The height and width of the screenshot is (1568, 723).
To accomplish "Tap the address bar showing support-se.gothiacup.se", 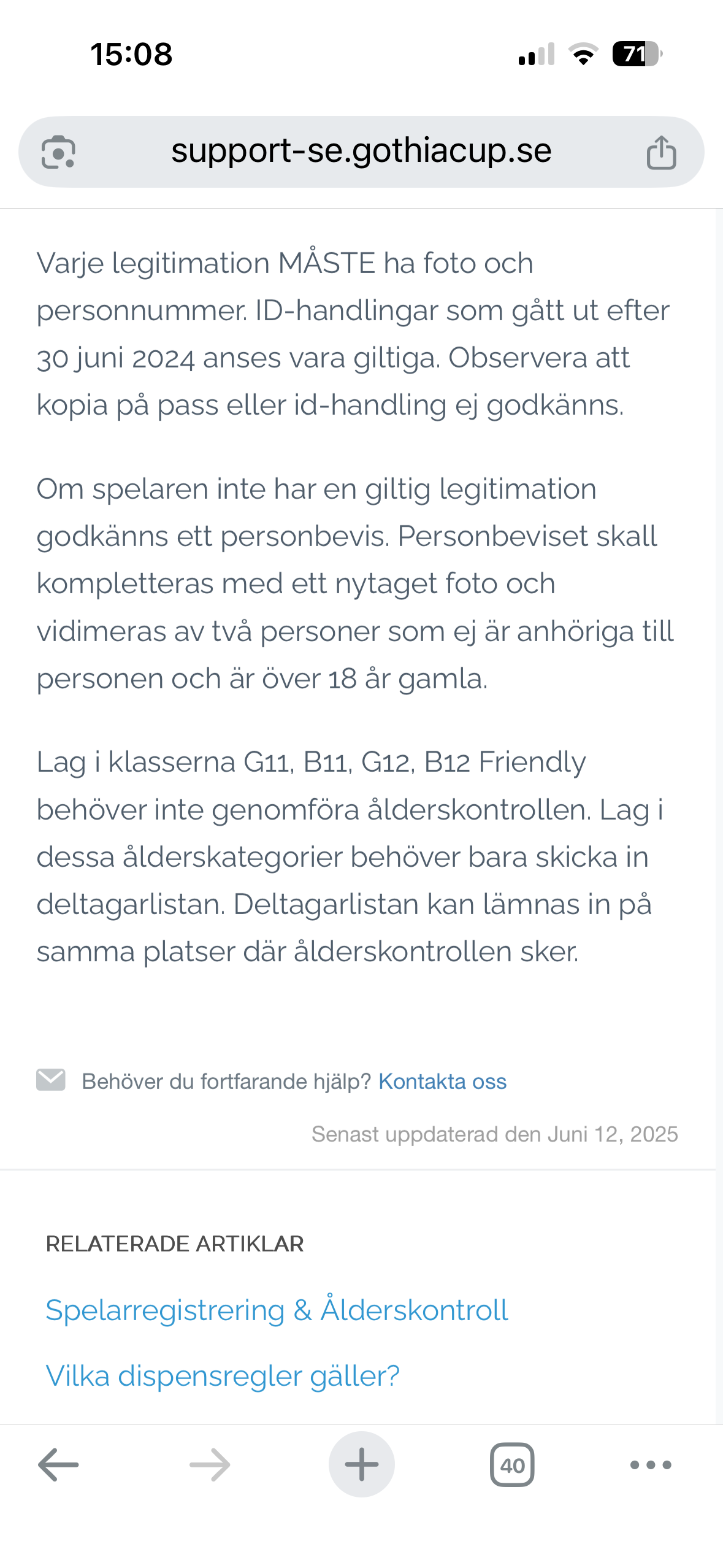I will coord(361,152).
